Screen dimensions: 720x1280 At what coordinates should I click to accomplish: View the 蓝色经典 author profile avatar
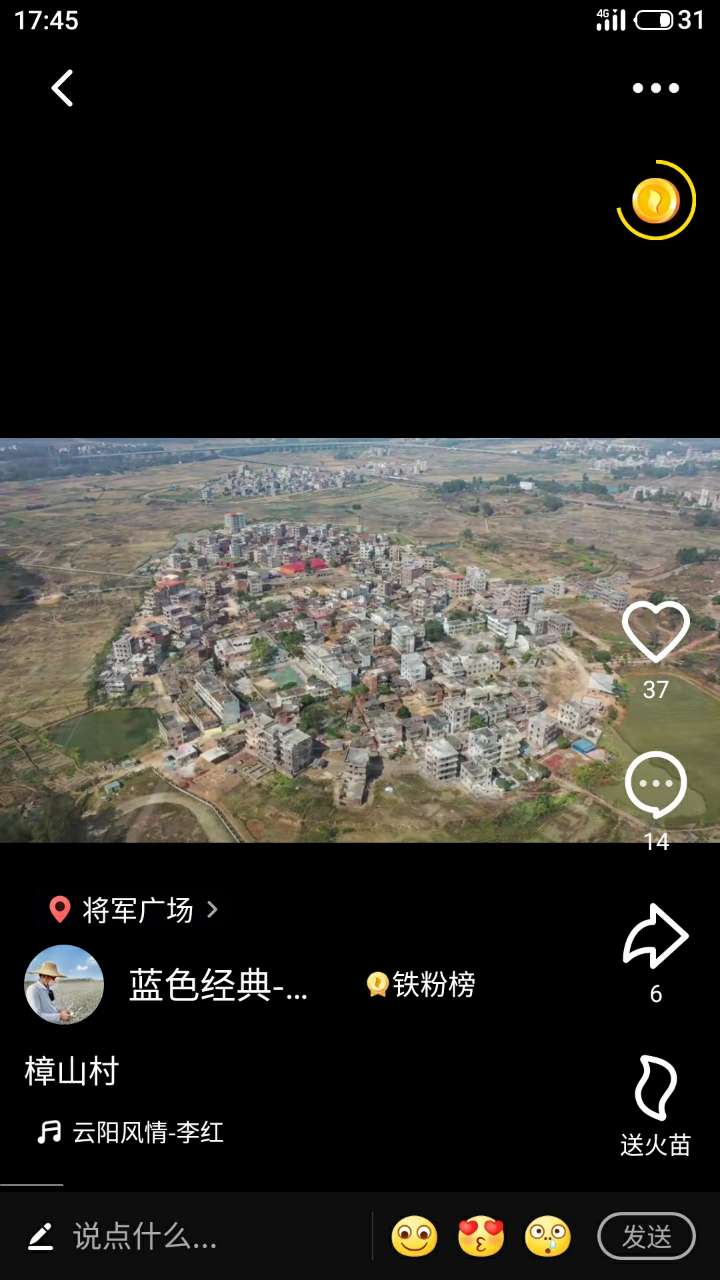coord(64,985)
